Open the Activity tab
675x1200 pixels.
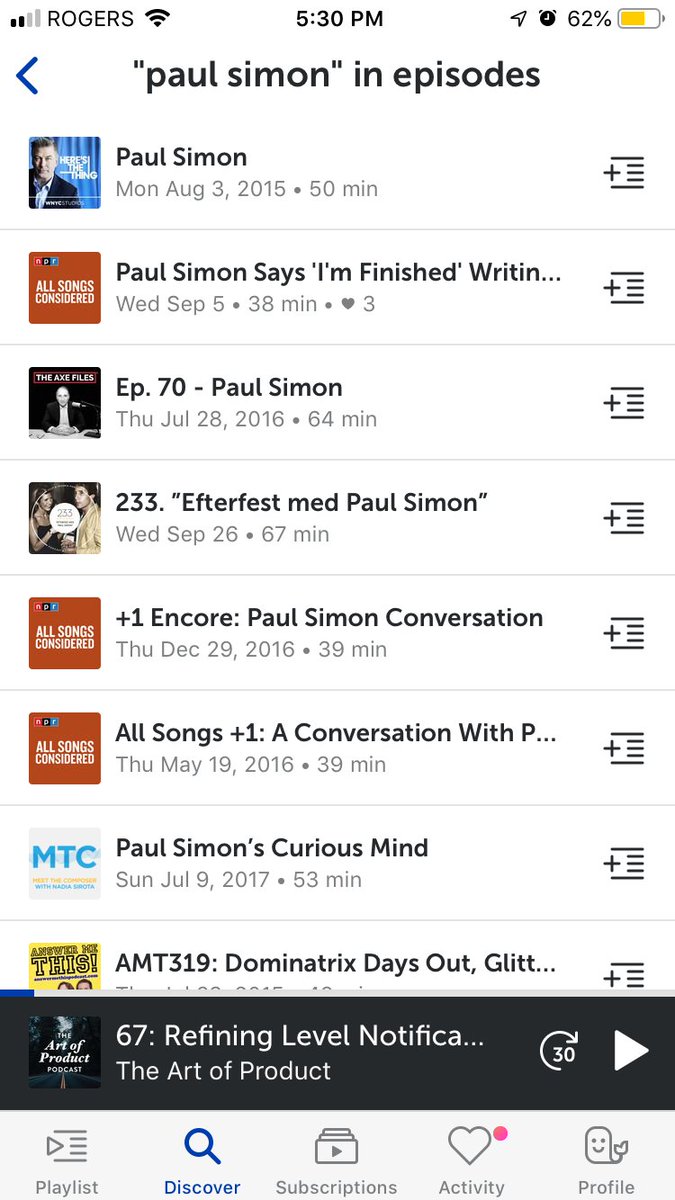471,1160
